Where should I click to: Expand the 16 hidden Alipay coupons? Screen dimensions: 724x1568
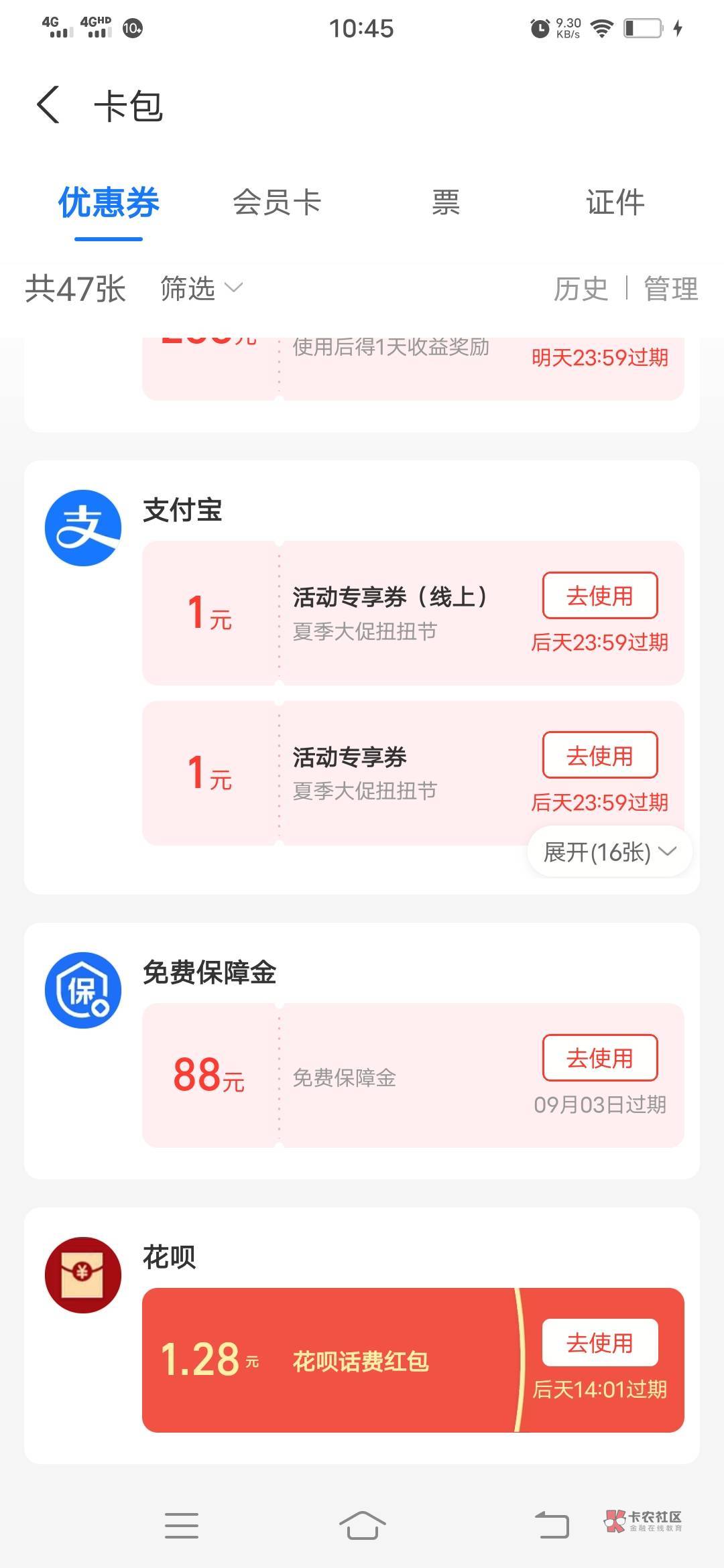tap(609, 852)
